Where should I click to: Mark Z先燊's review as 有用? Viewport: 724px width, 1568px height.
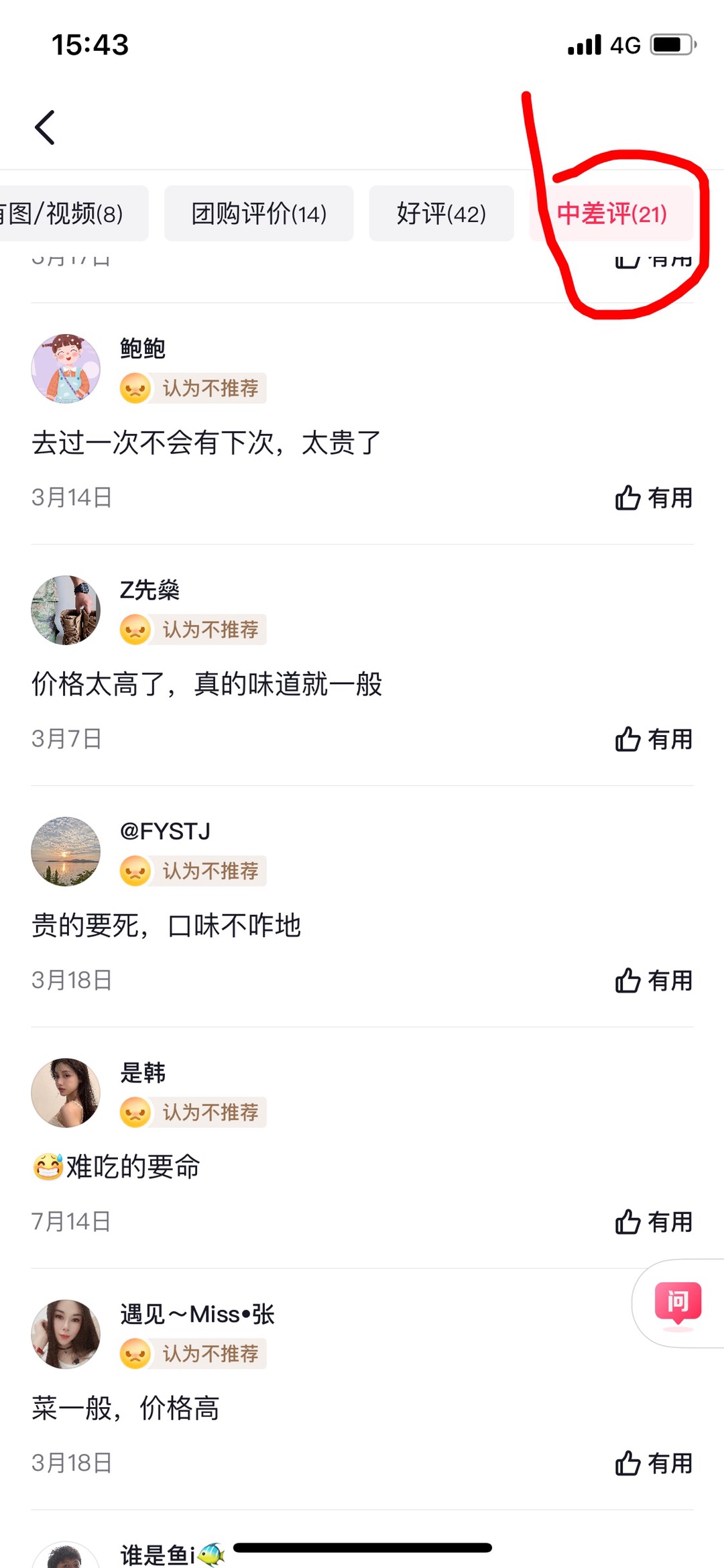(x=654, y=739)
